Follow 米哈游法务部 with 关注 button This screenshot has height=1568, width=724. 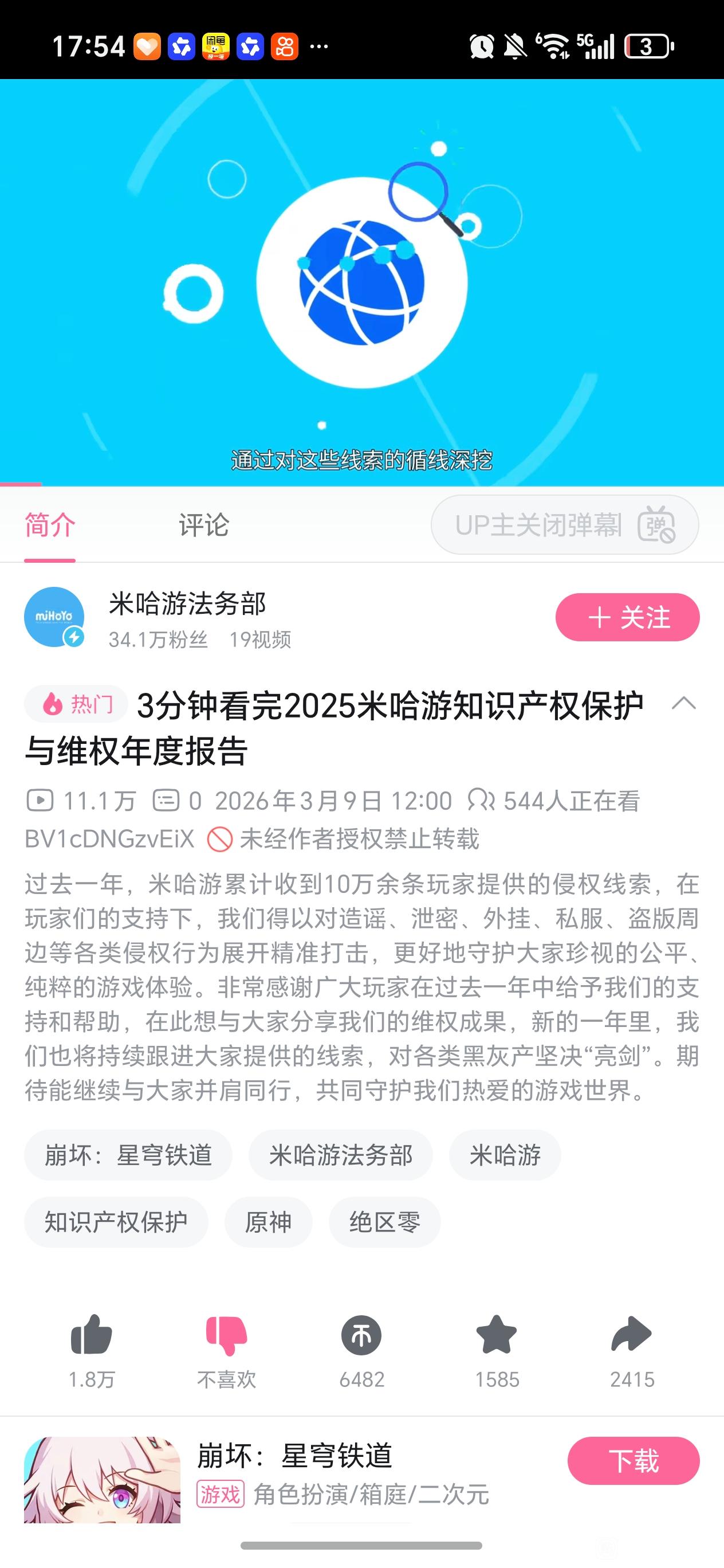627,617
